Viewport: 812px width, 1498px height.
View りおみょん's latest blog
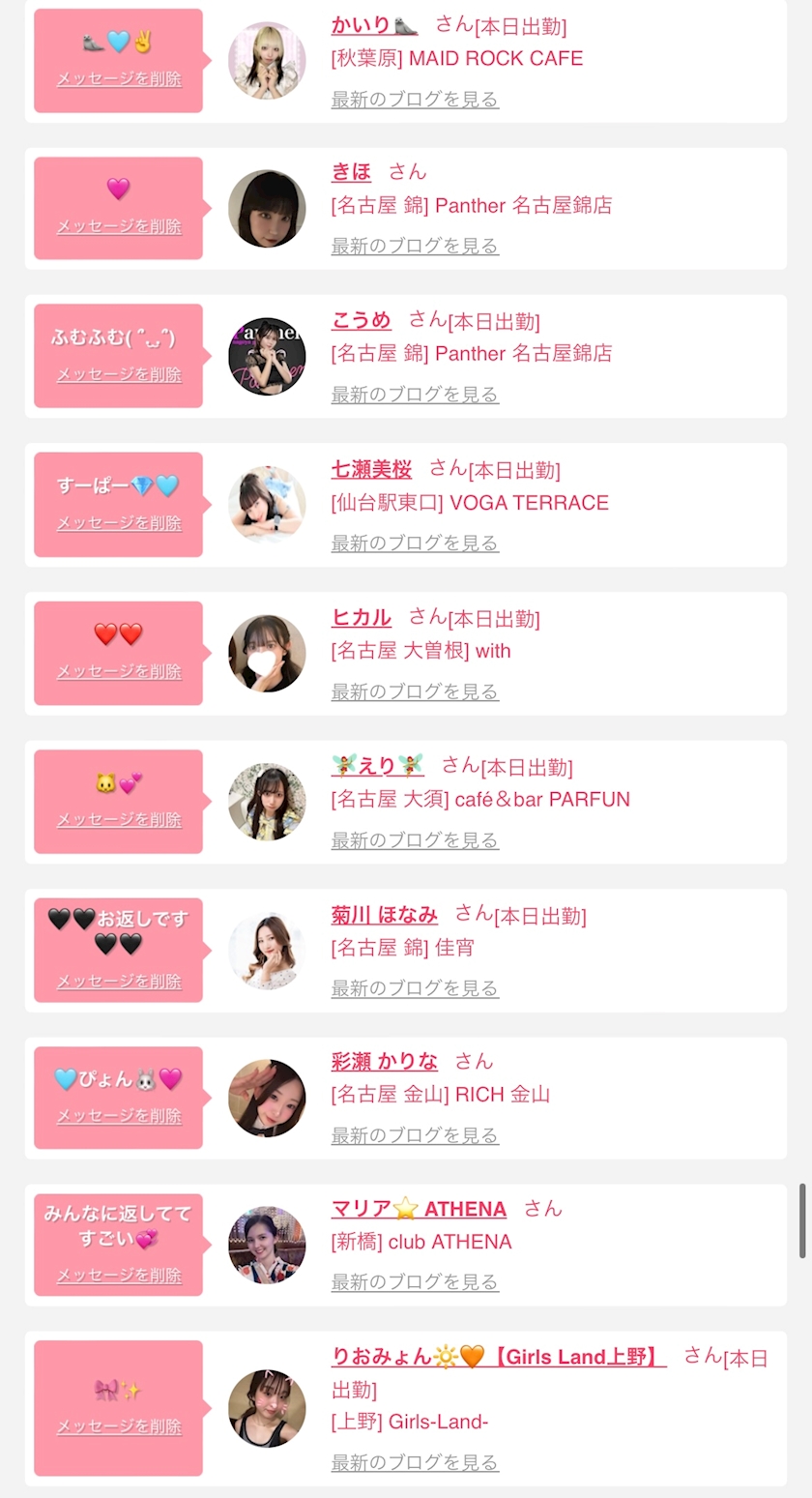coord(415,1461)
